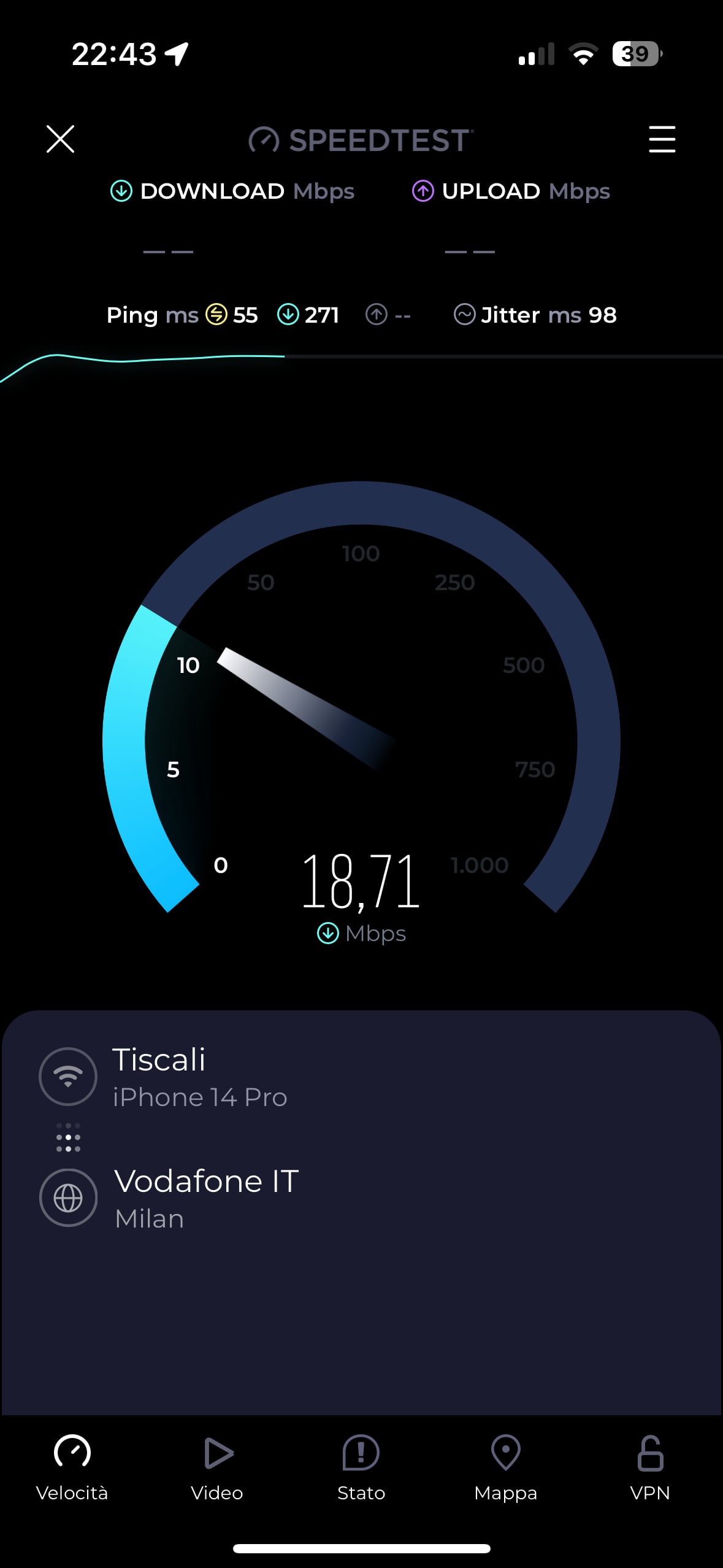Viewport: 723px width, 1568px height.
Task: Open the Vodafone IT Milan server row
Action: (x=206, y=1197)
